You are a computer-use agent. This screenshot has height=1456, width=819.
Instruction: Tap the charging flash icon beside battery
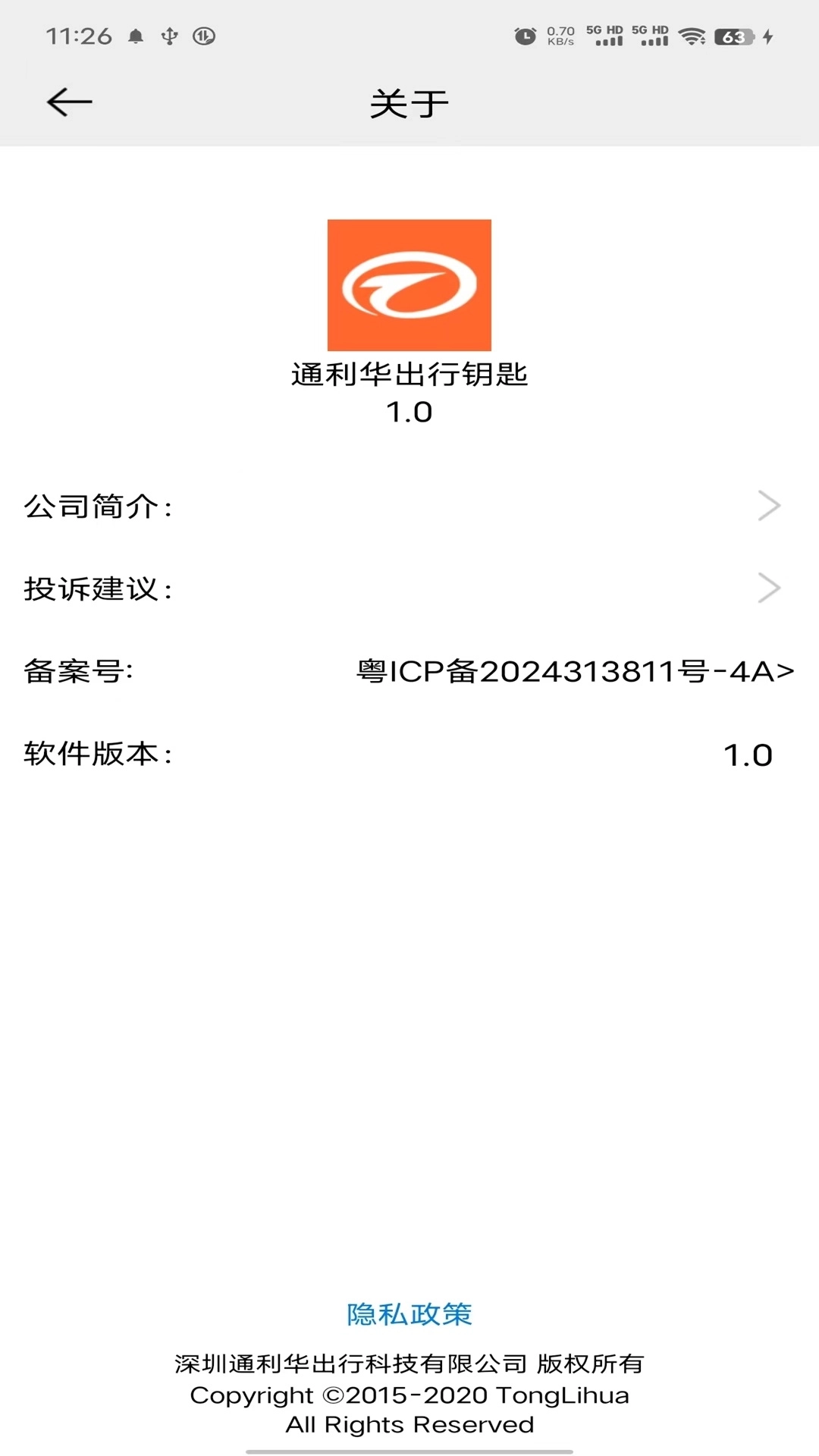pos(768,36)
